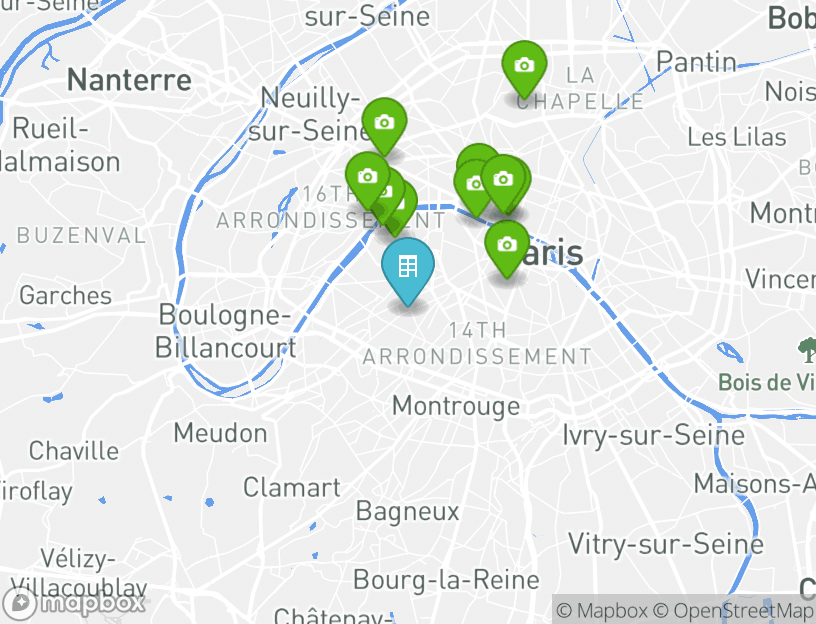Tap the blue building marker
Screen dimensions: 816x624
(407, 268)
